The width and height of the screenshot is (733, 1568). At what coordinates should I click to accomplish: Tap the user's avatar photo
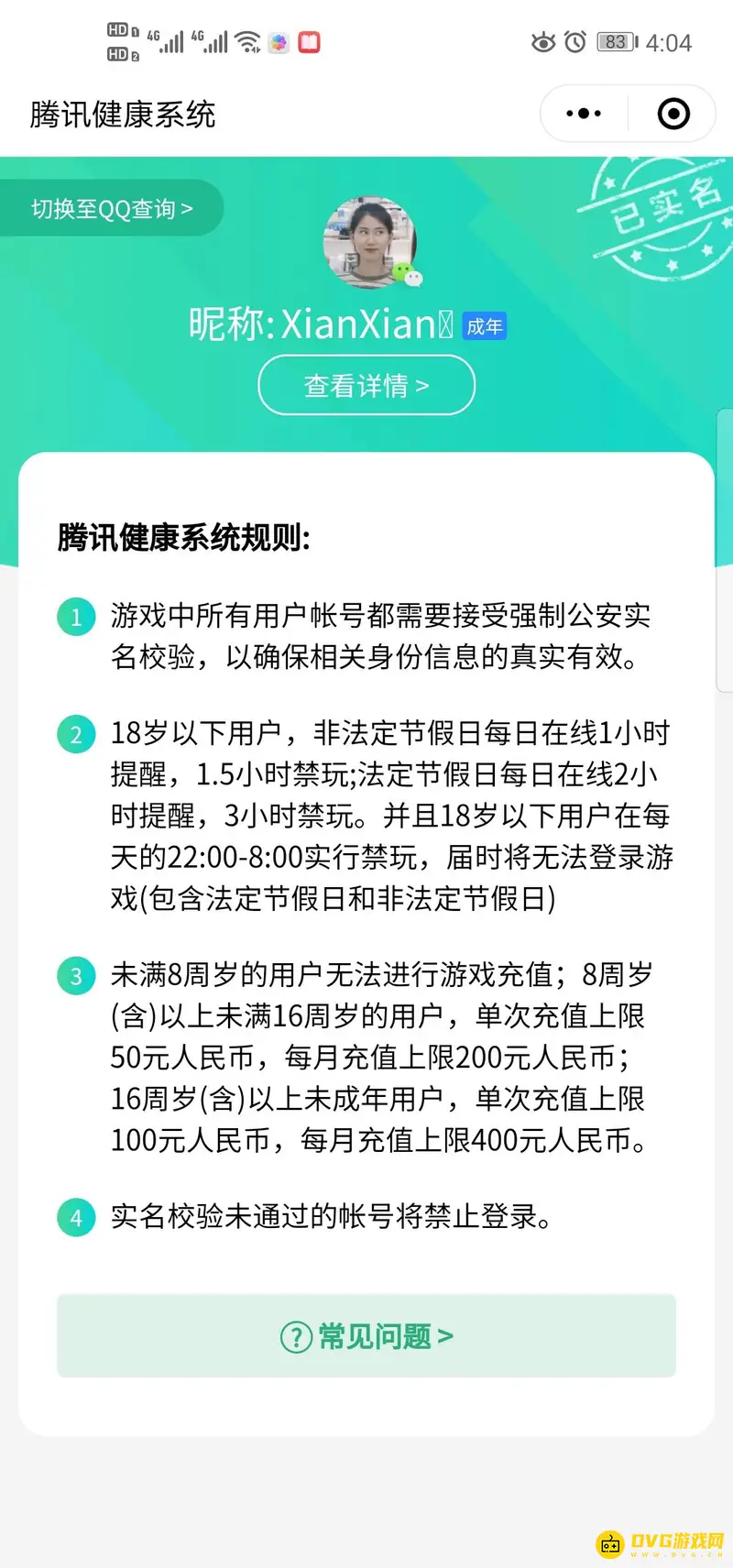click(366, 241)
